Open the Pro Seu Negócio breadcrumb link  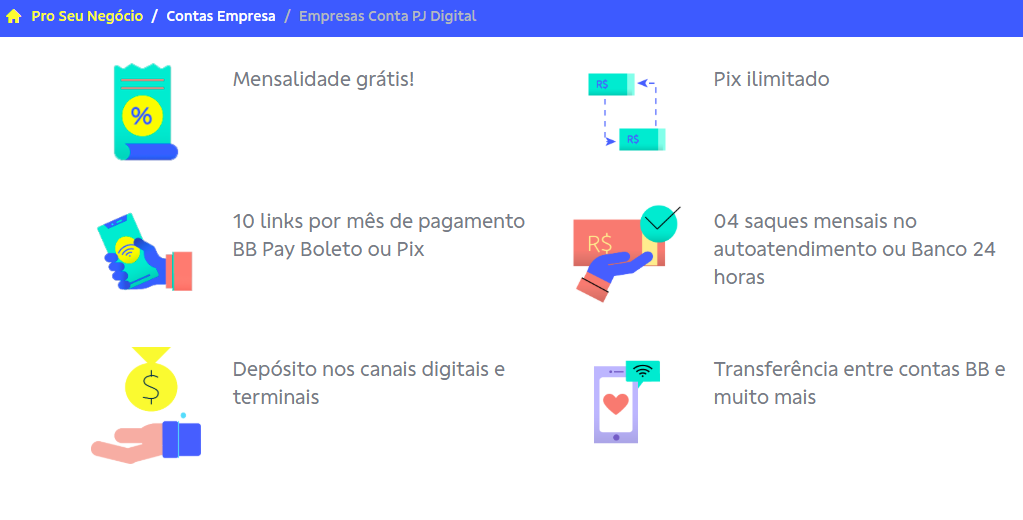(x=87, y=17)
